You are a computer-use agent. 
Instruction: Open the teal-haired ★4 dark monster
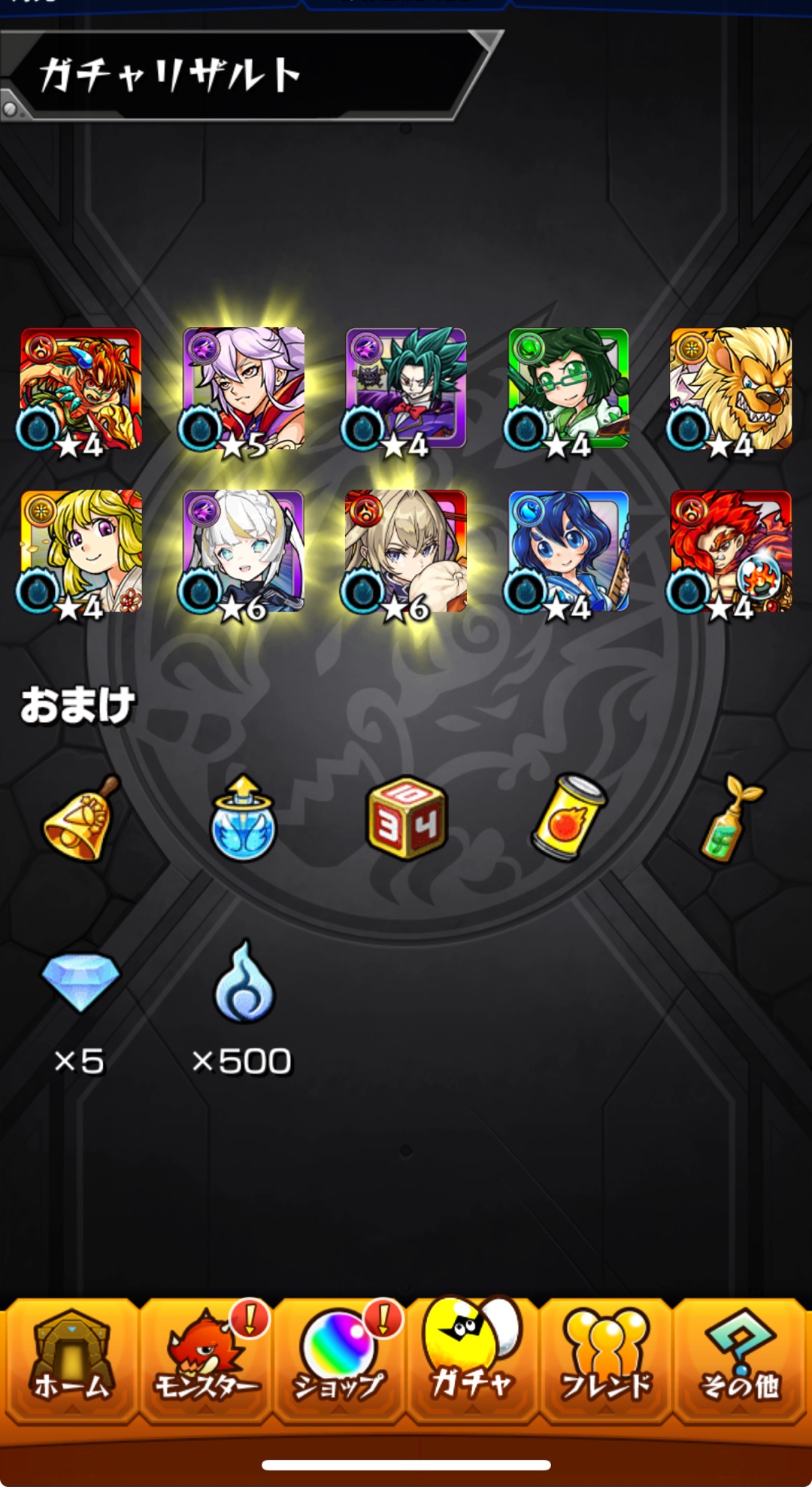pos(406,388)
